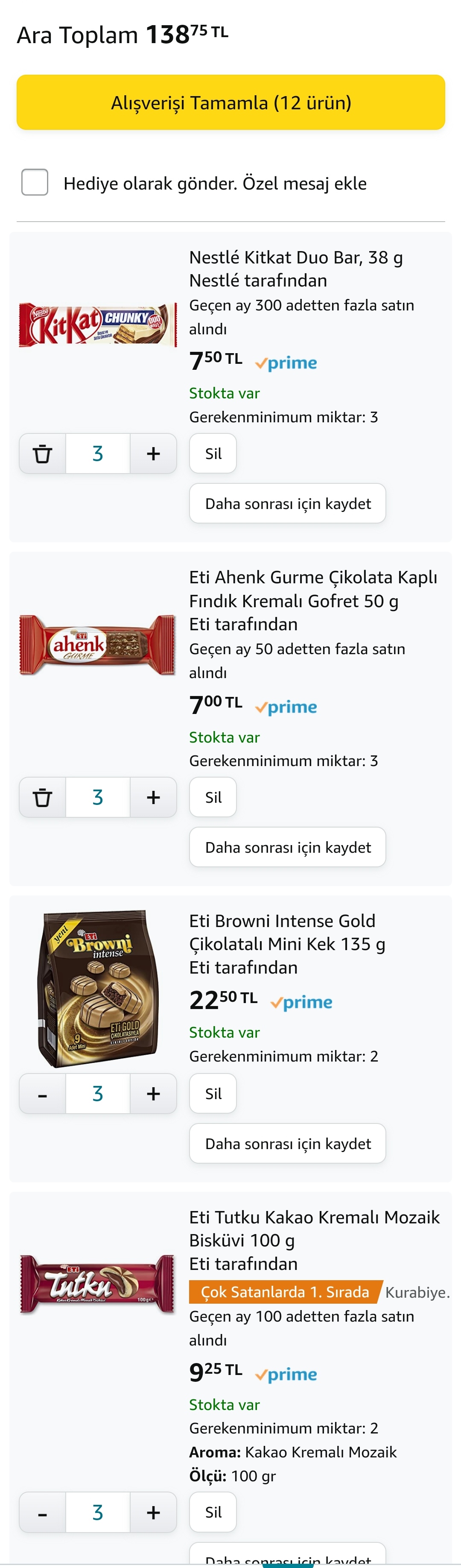This screenshot has width=461, height=1568.
Task: Check the Hediye olarak gönder box
Action: pos(35,182)
